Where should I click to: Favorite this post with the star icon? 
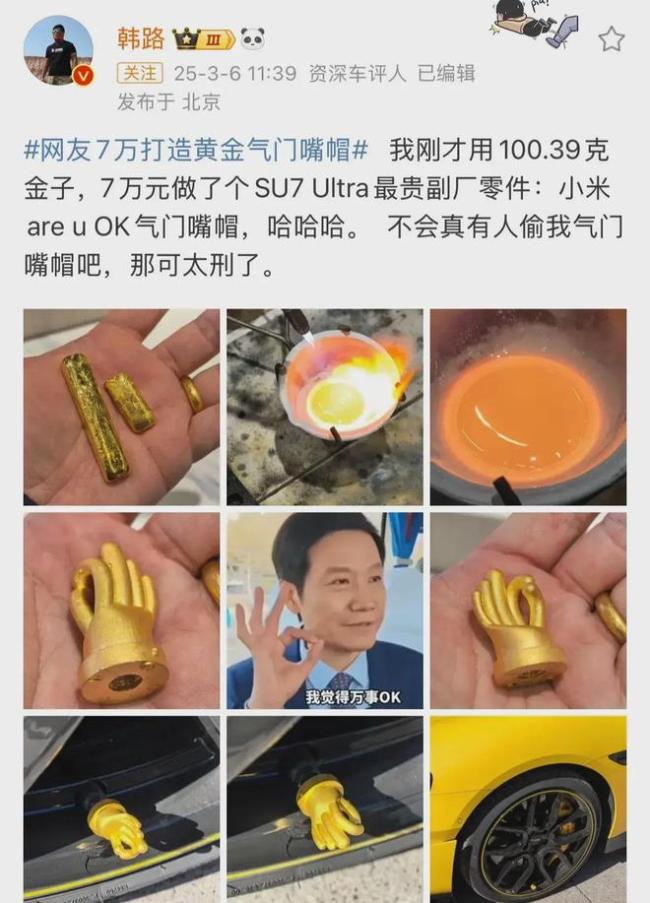coord(611,39)
